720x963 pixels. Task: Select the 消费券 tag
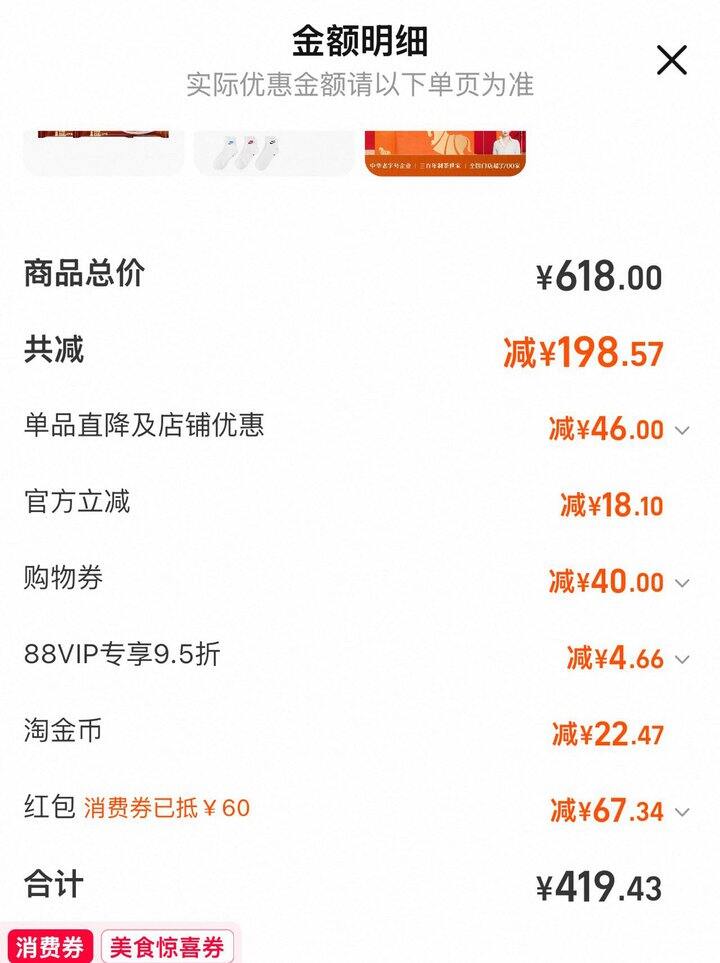pyautogui.click(x=50, y=947)
